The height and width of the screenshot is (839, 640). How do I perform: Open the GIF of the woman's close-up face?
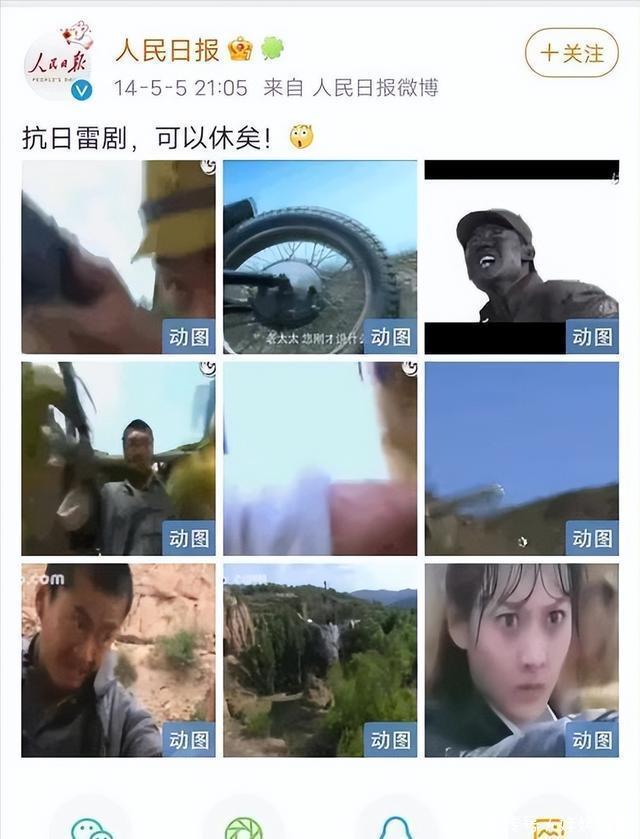click(521, 660)
